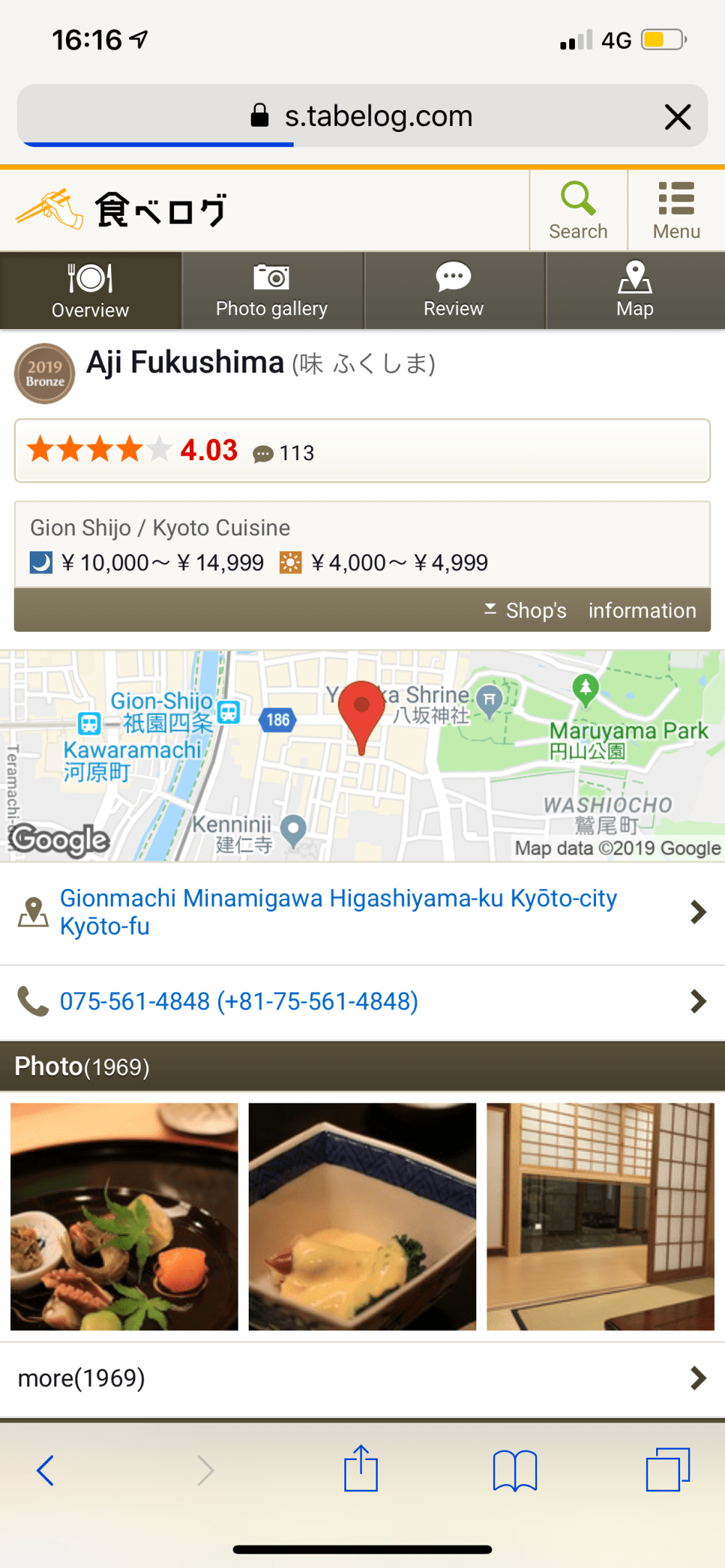Expand Shop's information section
The width and height of the screenshot is (725, 1568).
click(x=590, y=610)
